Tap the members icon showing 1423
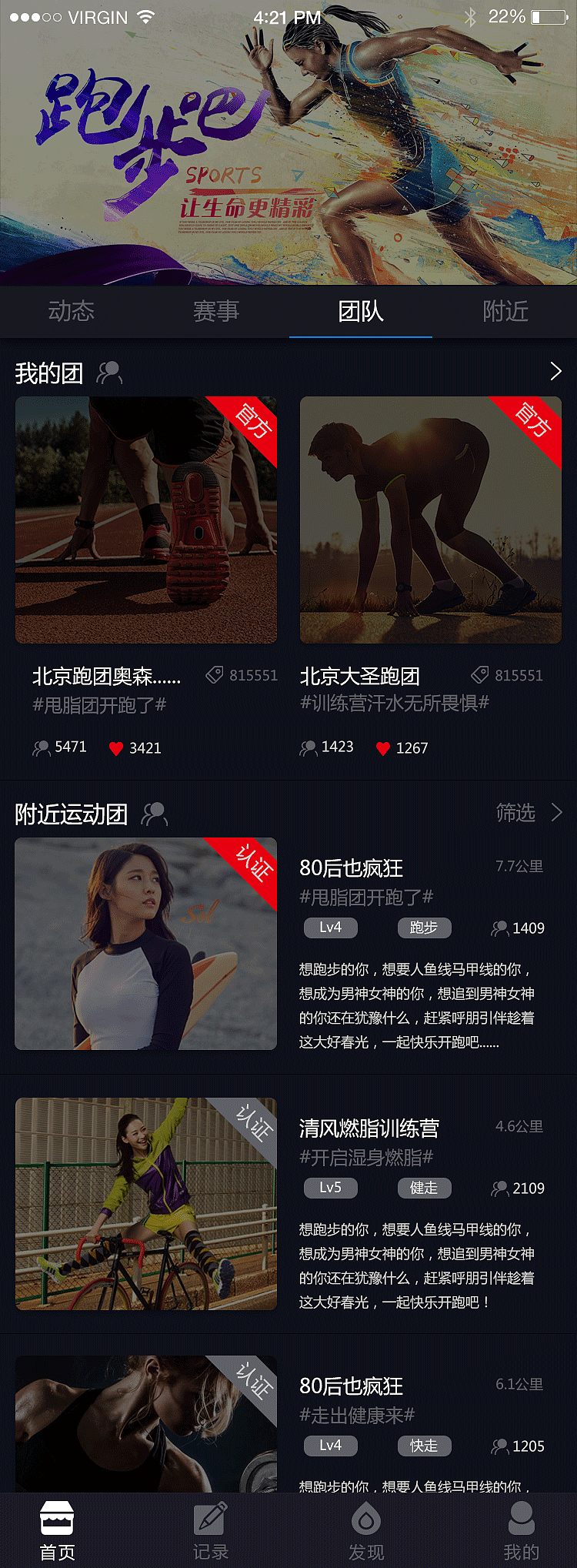Screen dimensions: 577x1568 (x=309, y=747)
